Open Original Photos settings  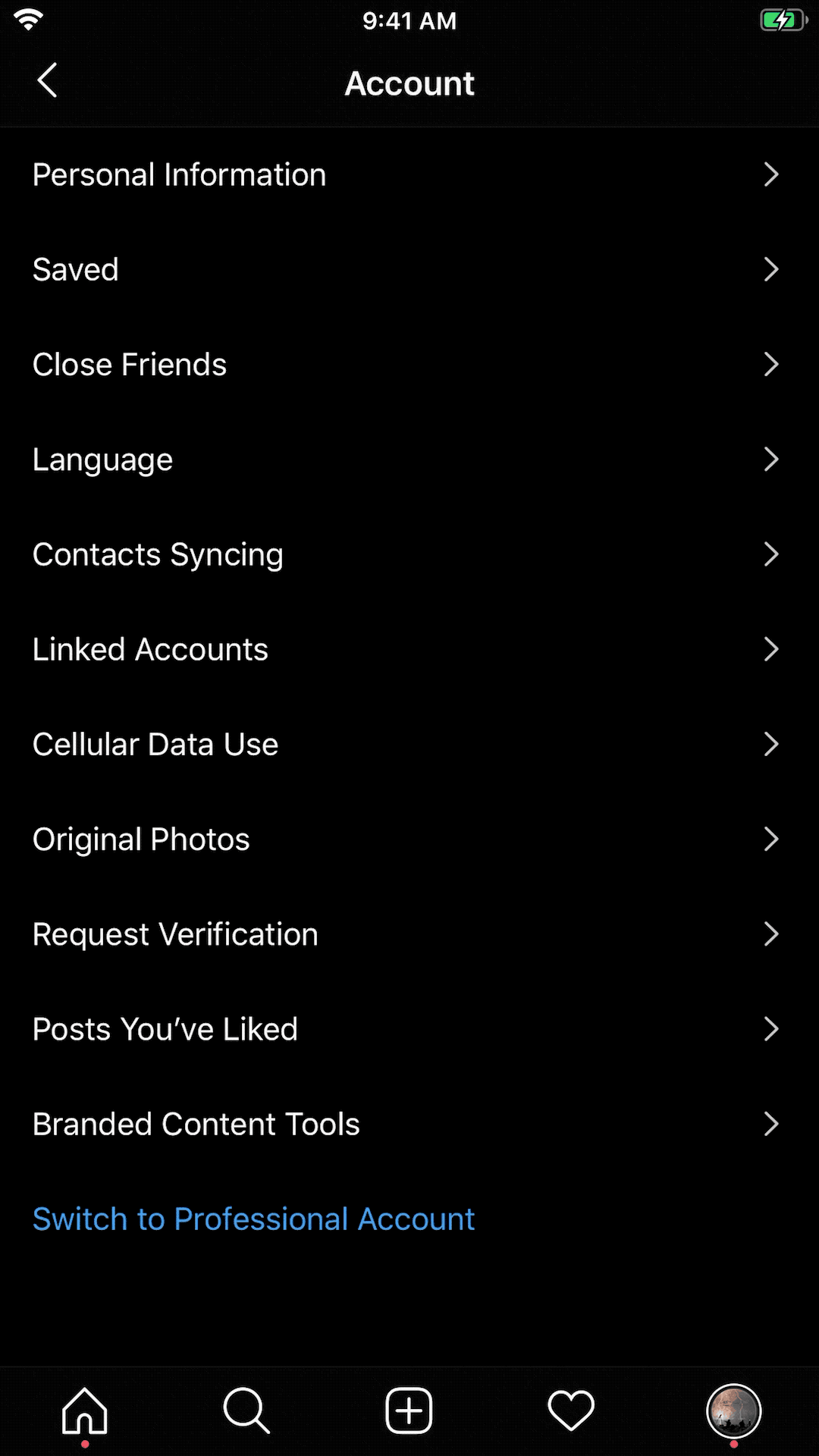click(409, 839)
